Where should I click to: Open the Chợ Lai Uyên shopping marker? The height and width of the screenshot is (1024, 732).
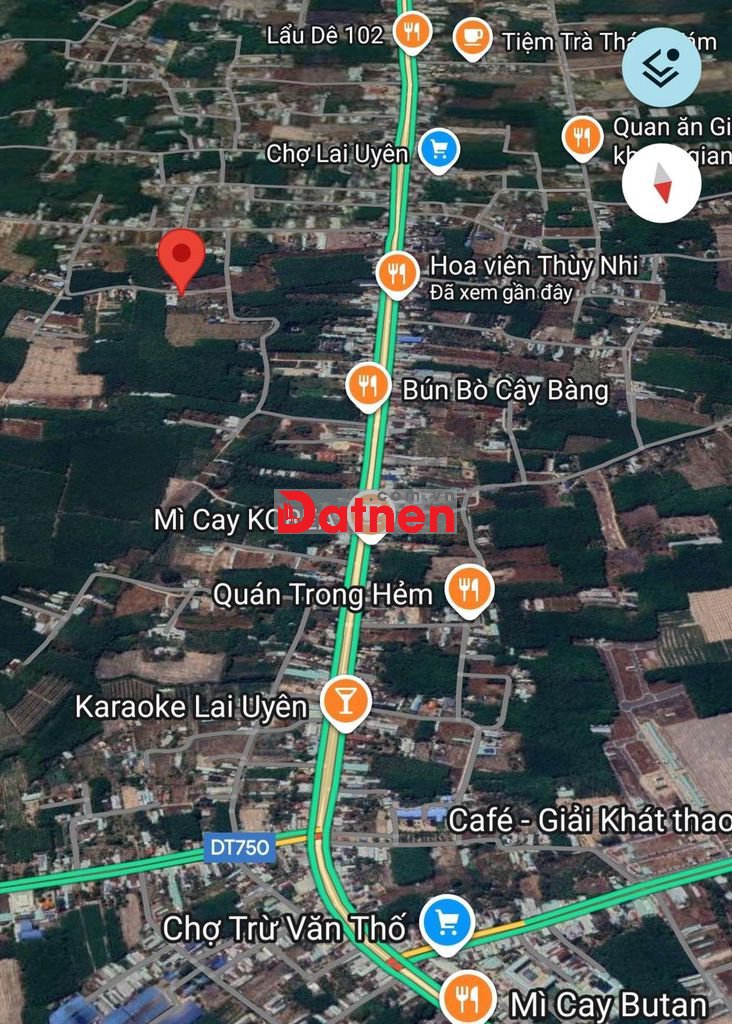click(438, 150)
